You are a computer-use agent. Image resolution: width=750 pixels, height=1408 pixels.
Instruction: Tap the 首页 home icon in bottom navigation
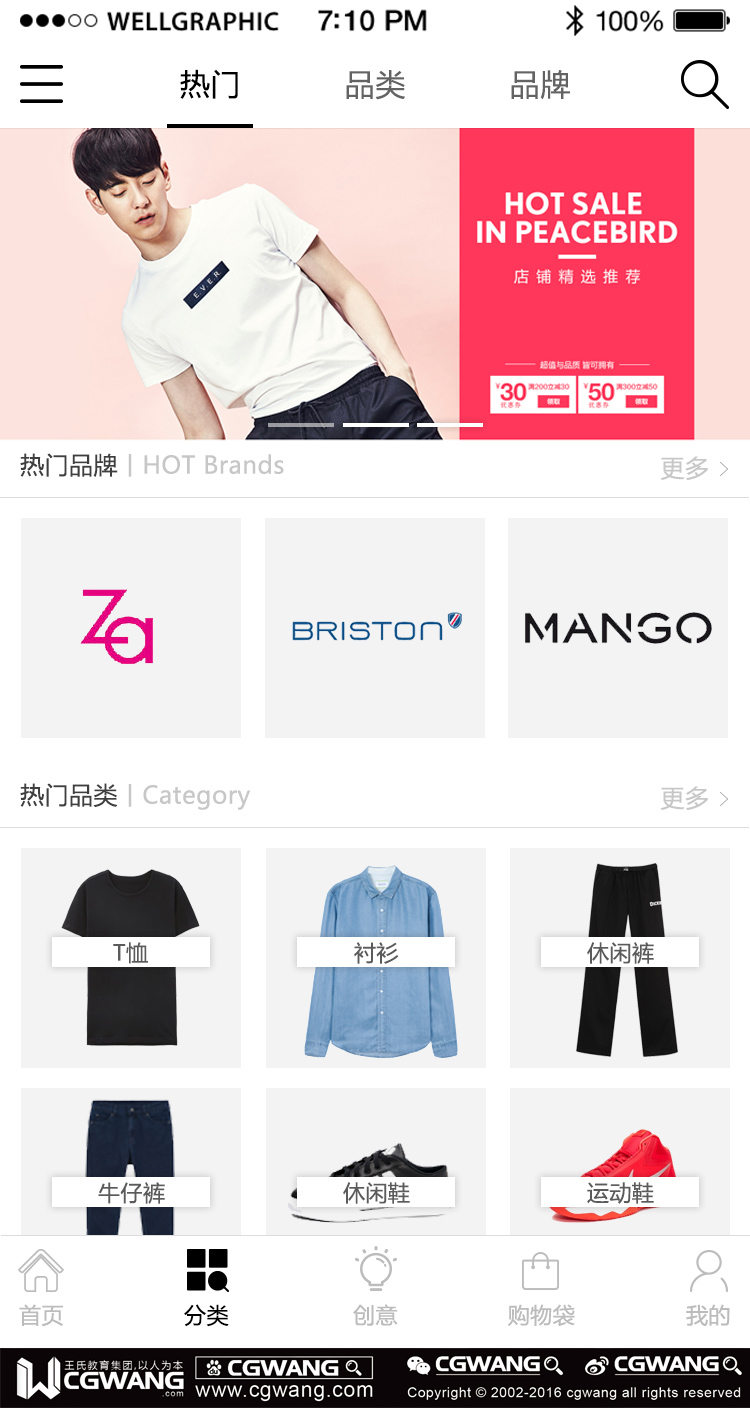click(41, 1272)
